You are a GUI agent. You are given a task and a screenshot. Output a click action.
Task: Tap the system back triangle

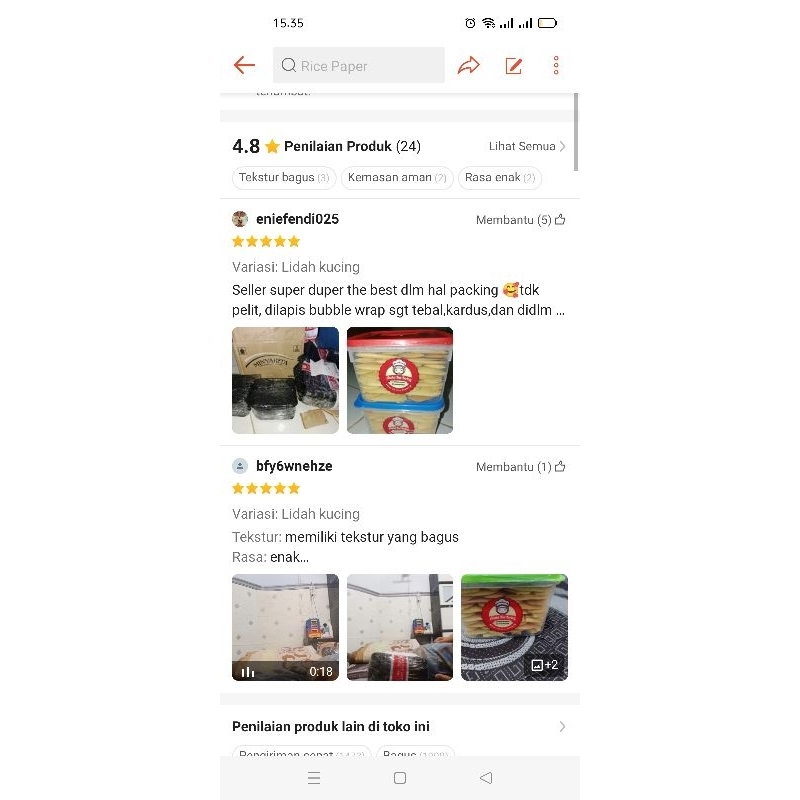pos(486,778)
